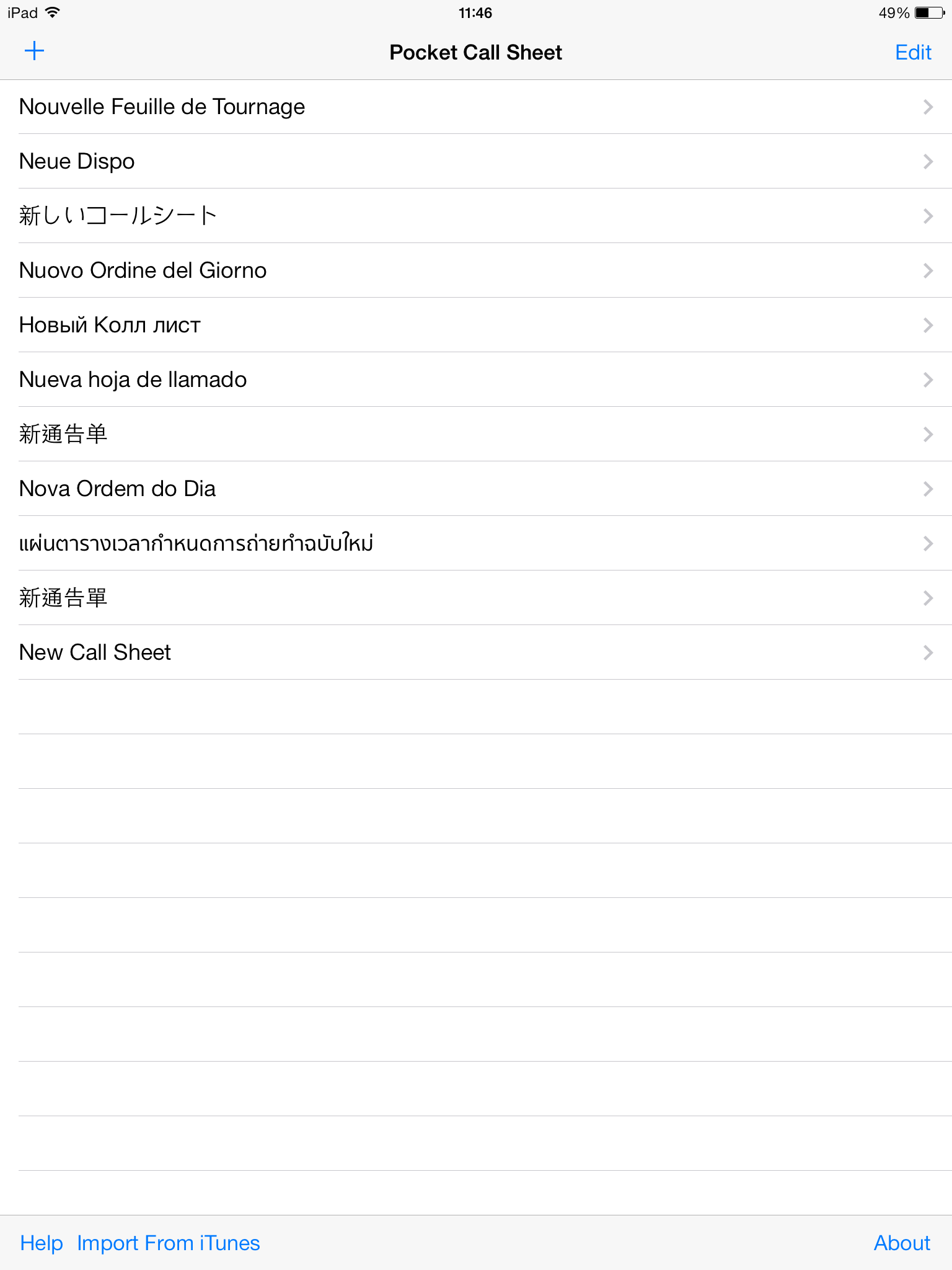Open the Help page
This screenshot has height=1270, width=952.
[42, 1243]
